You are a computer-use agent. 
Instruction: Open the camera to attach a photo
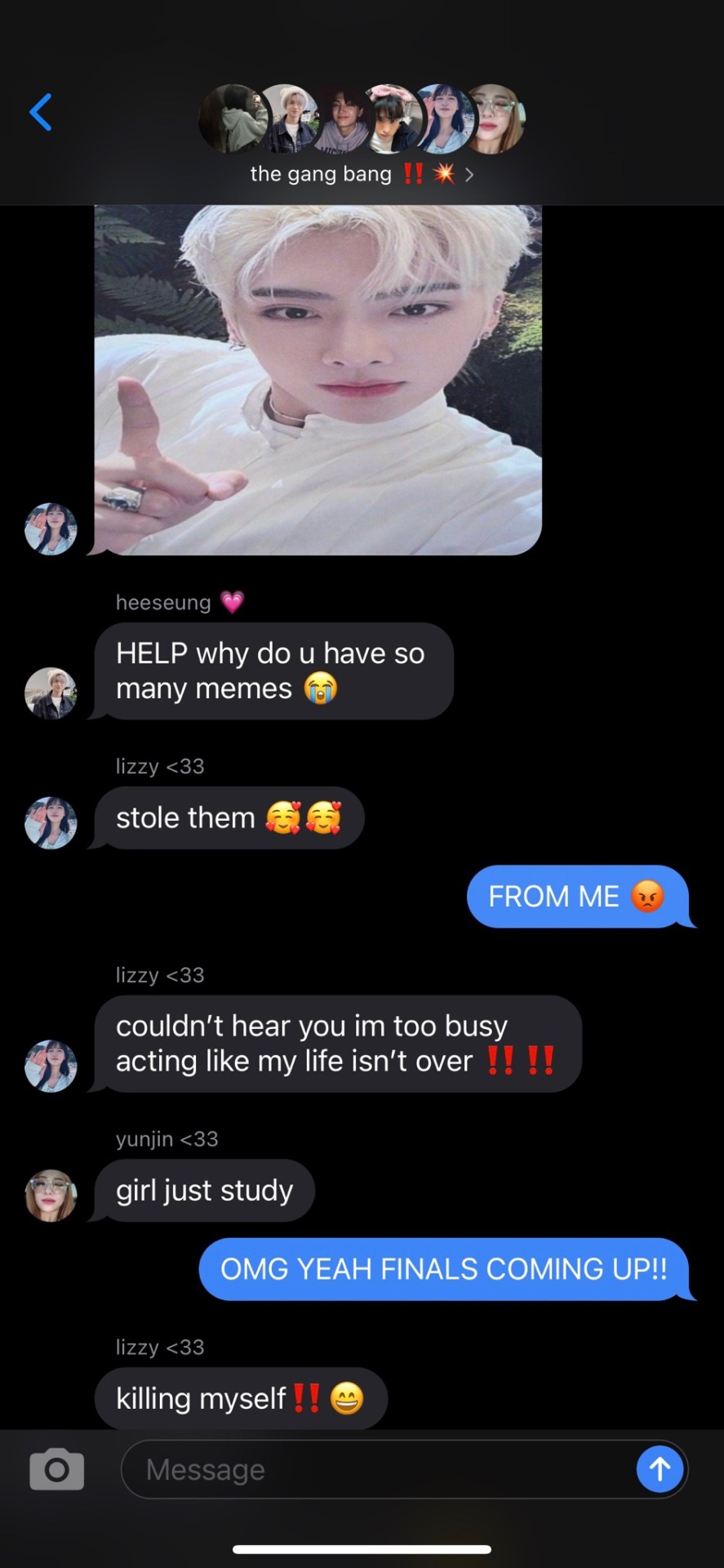click(x=56, y=1469)
